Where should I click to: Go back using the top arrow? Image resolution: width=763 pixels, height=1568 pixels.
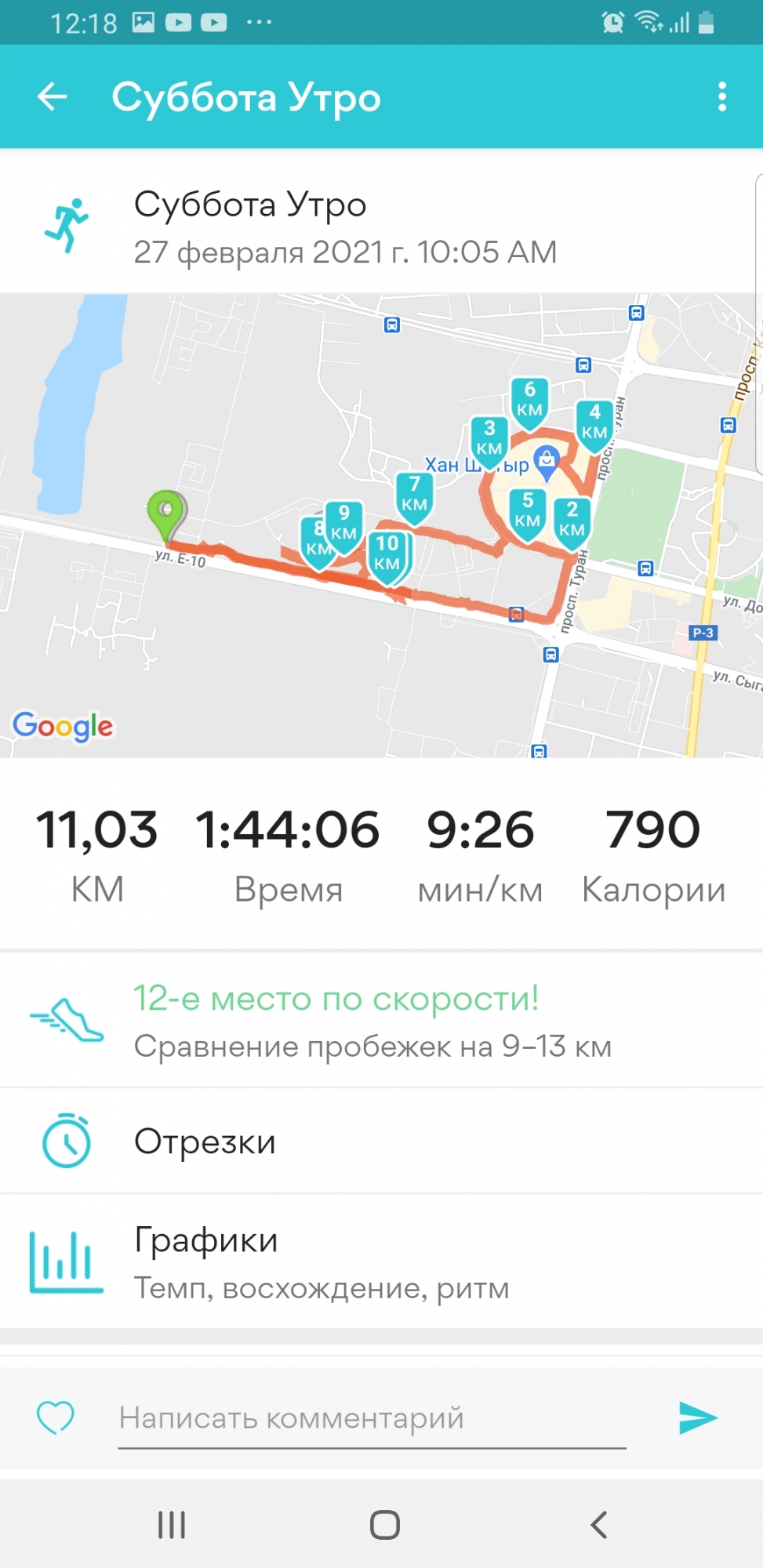pyautogui.click(x=53, y=96)
